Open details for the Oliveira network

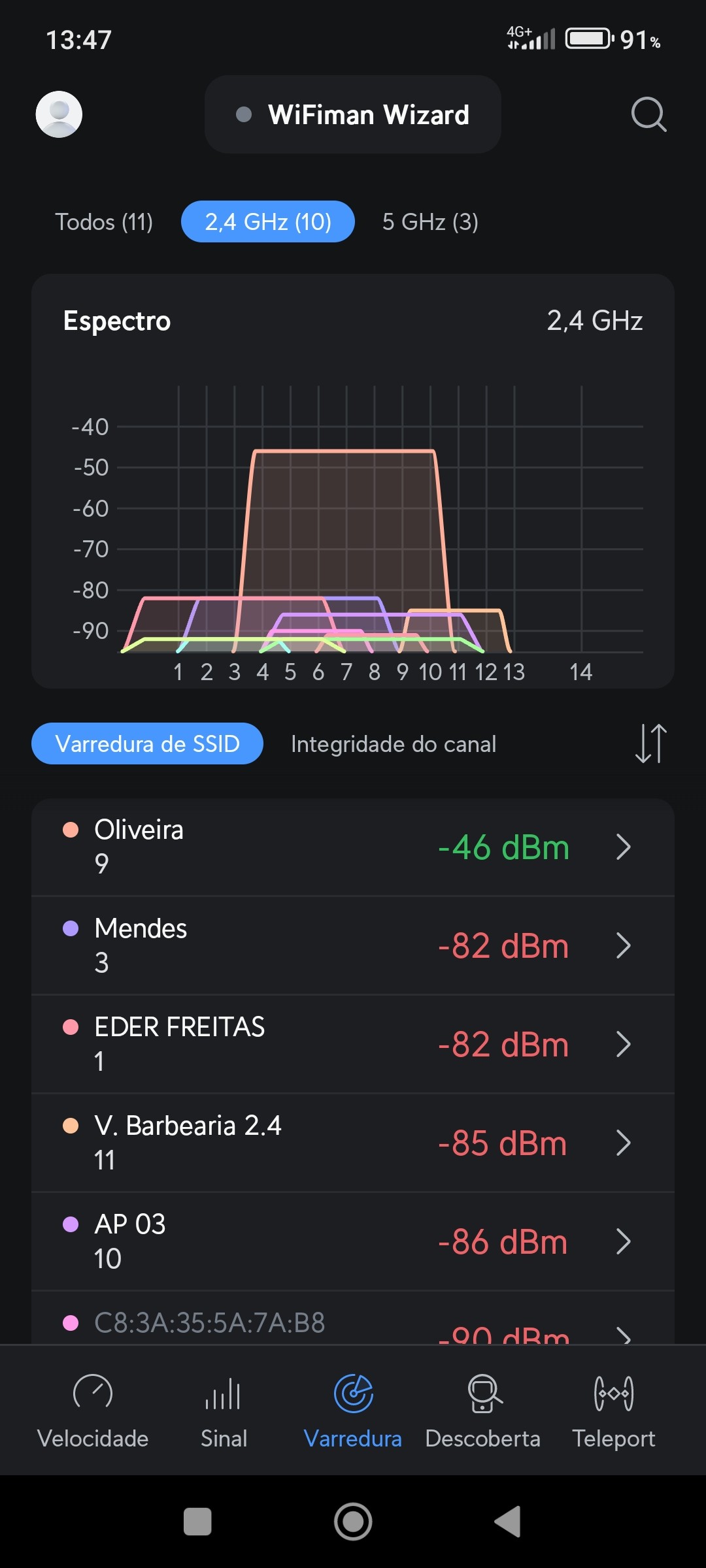[x=353, y=847]
